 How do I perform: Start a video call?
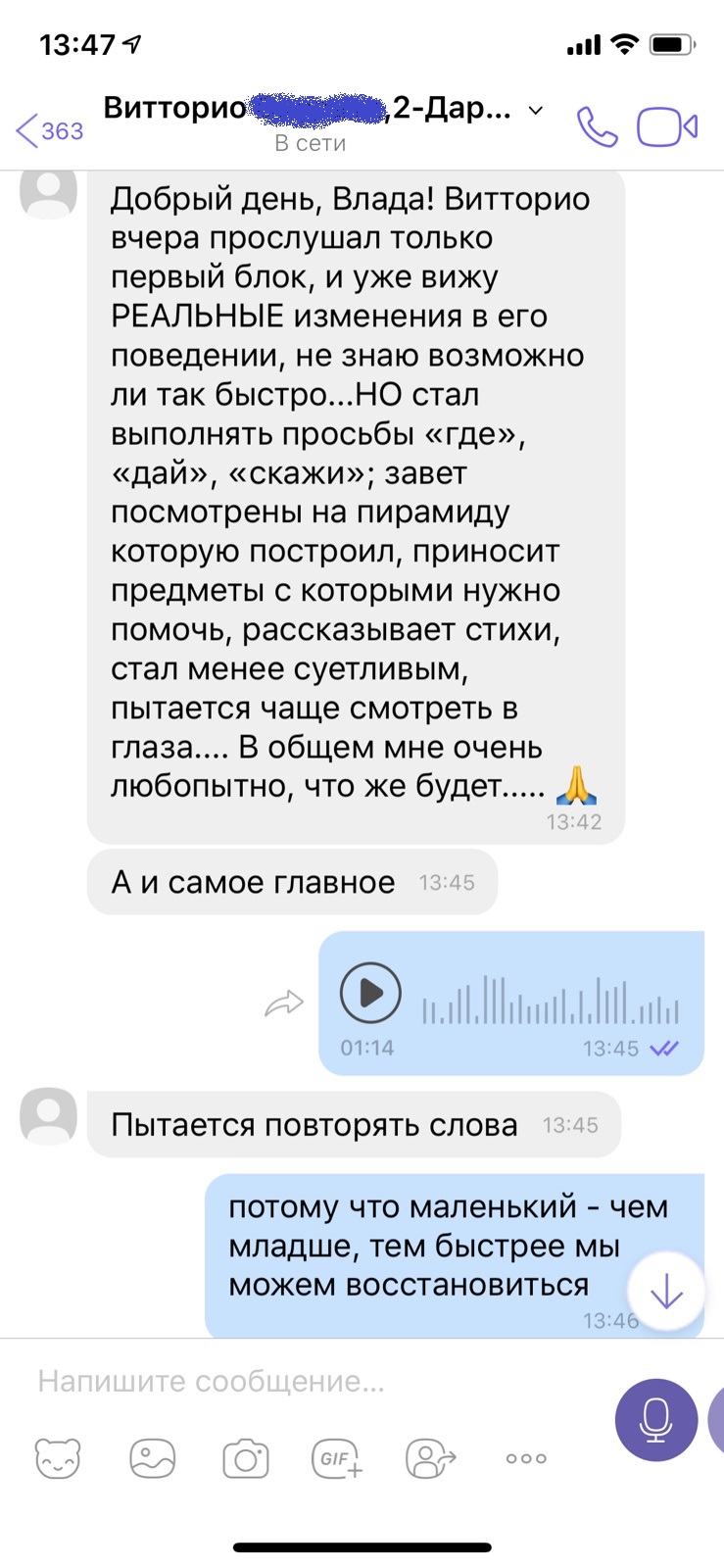pyautogui.click(x=667, y=127)
